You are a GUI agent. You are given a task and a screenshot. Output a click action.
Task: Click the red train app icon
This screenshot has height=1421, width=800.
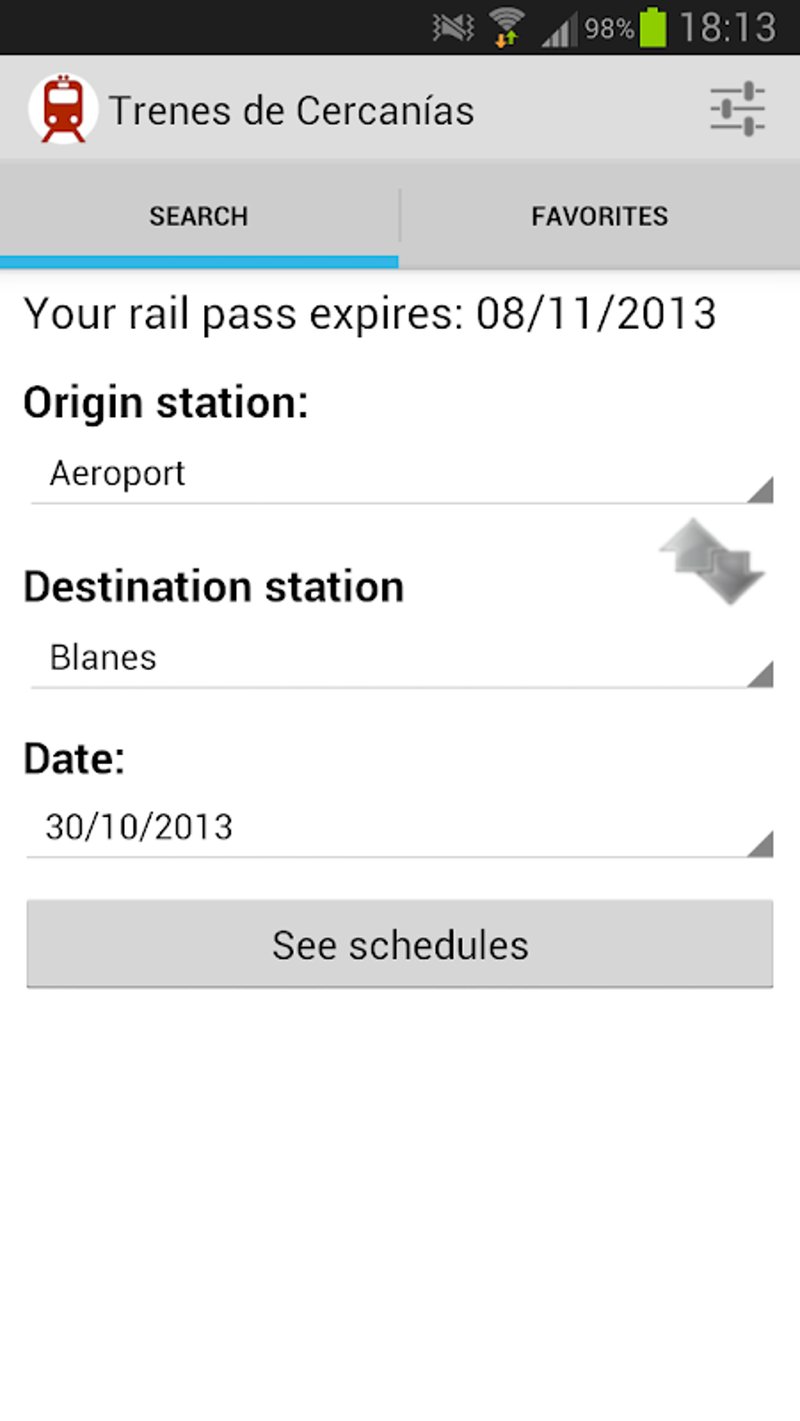62,107
